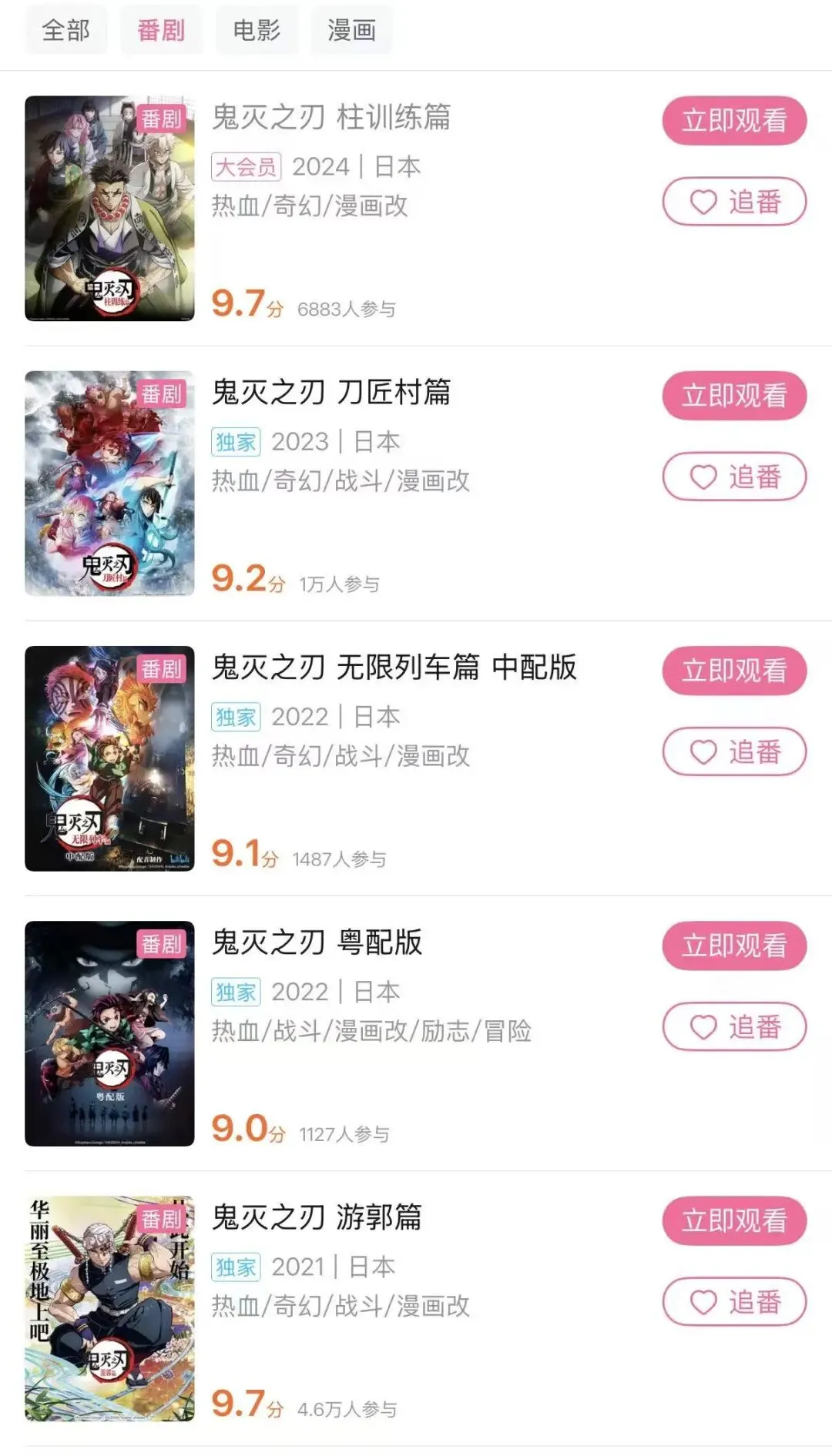Follow 无限列车篇 中配版 with 追番
The height and width of the screenshot is (1456, 832).
734,751
